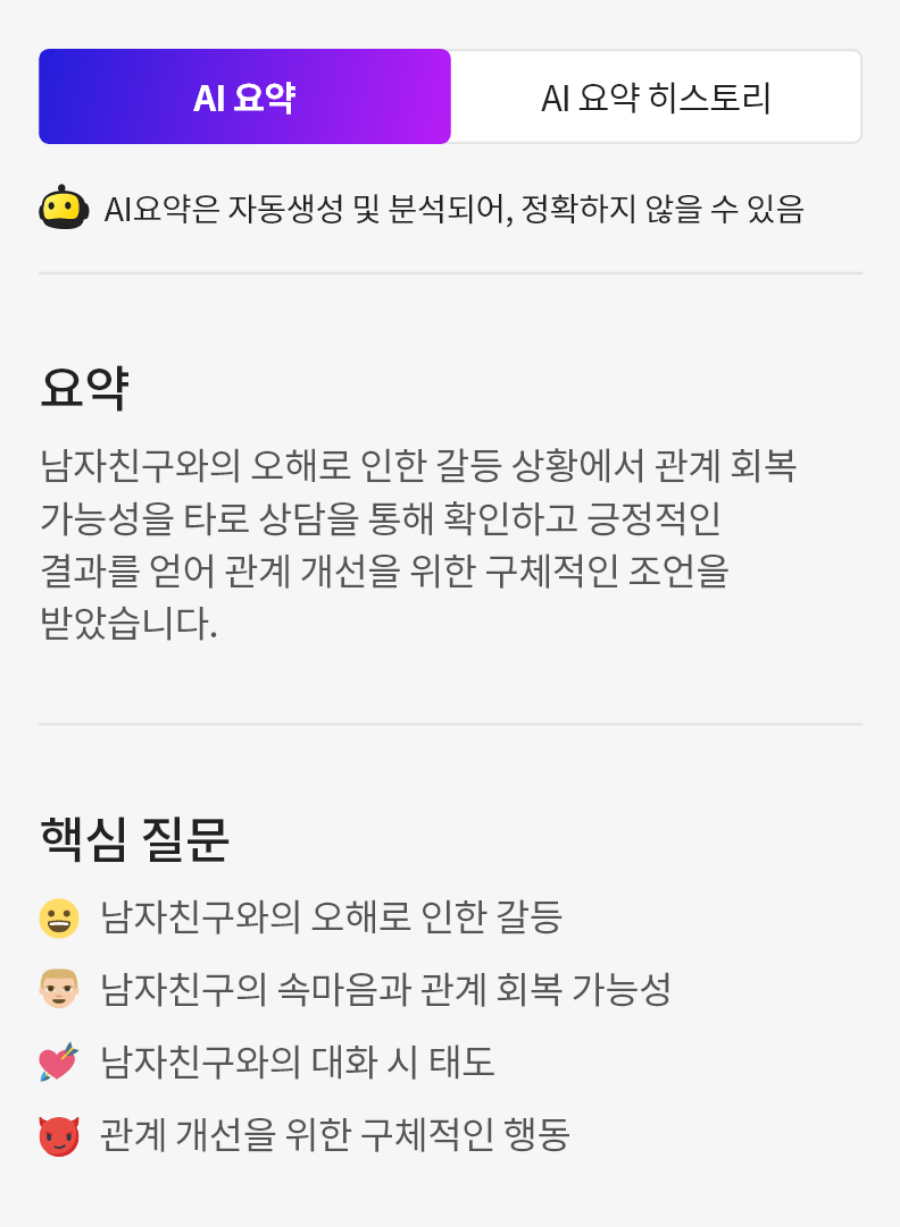Open the AI 요약 히스토리 tab
Viewport: 900px width, 1227px height.
pos(655,96)
